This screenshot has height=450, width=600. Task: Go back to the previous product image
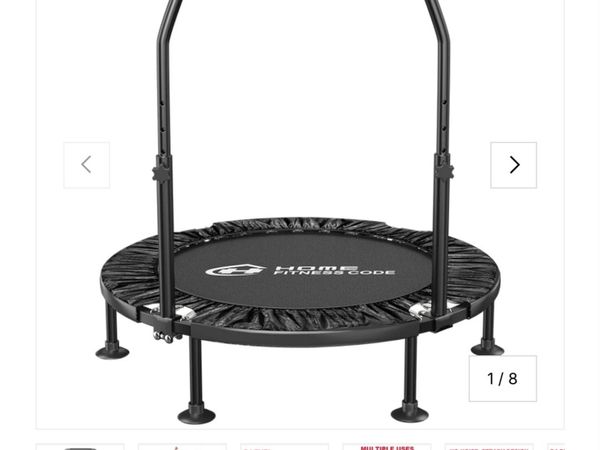(87, 165)
